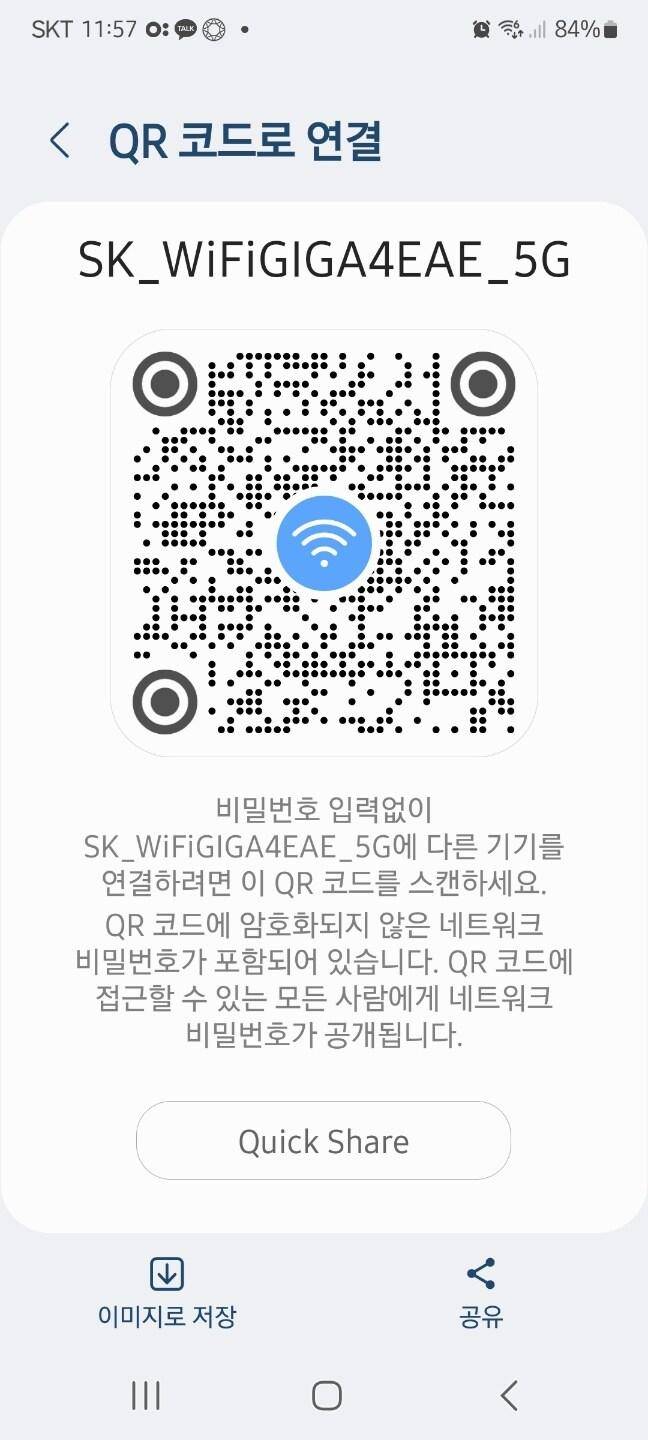Save QR code with 이미지로 저장
The image size is (648, 1440).
[166, 1292]
